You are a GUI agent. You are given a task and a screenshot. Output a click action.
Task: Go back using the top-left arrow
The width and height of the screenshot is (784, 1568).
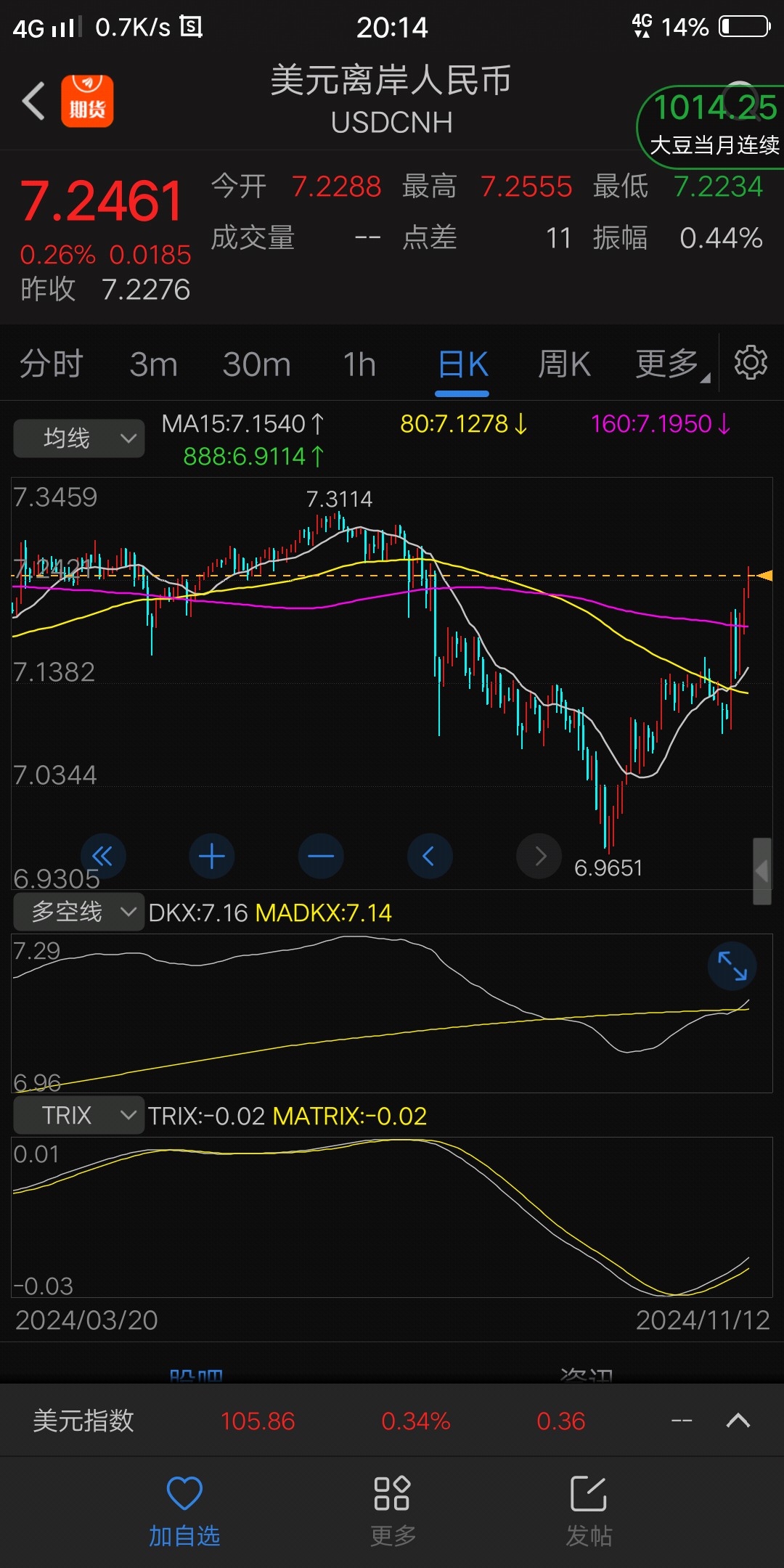coord(33,101)
